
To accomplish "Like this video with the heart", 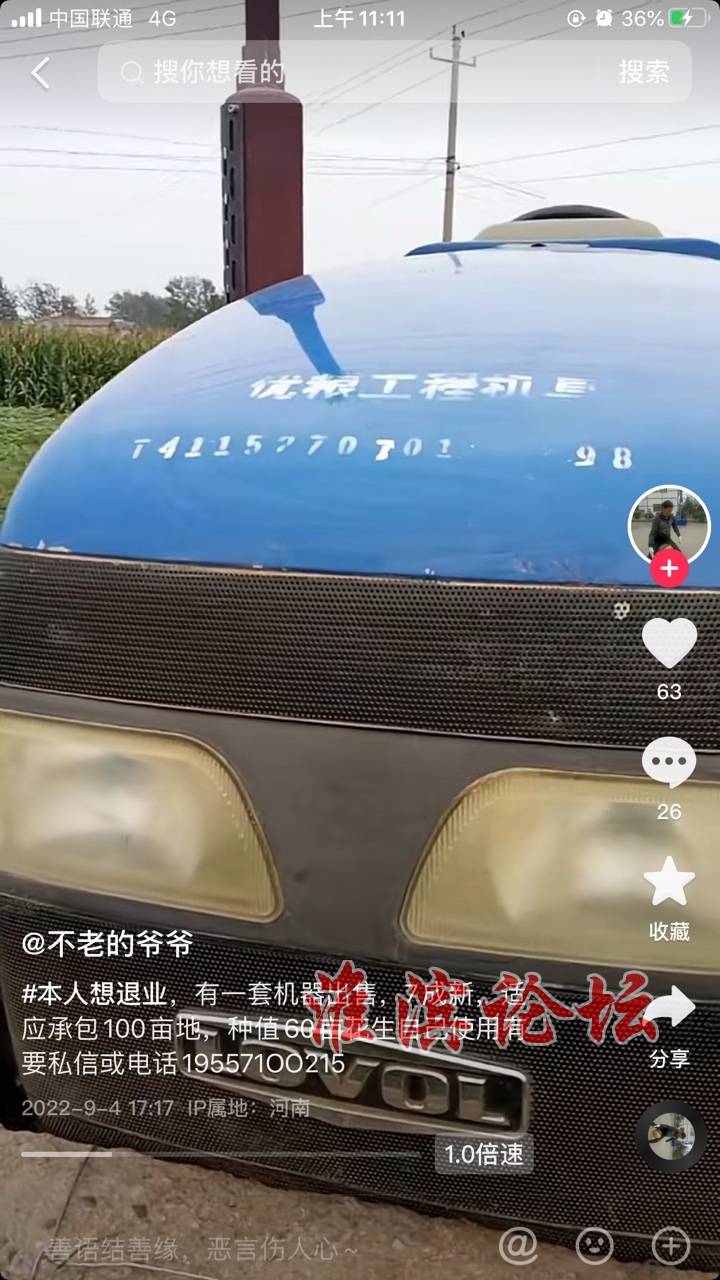I will click(x=669, y=643).
